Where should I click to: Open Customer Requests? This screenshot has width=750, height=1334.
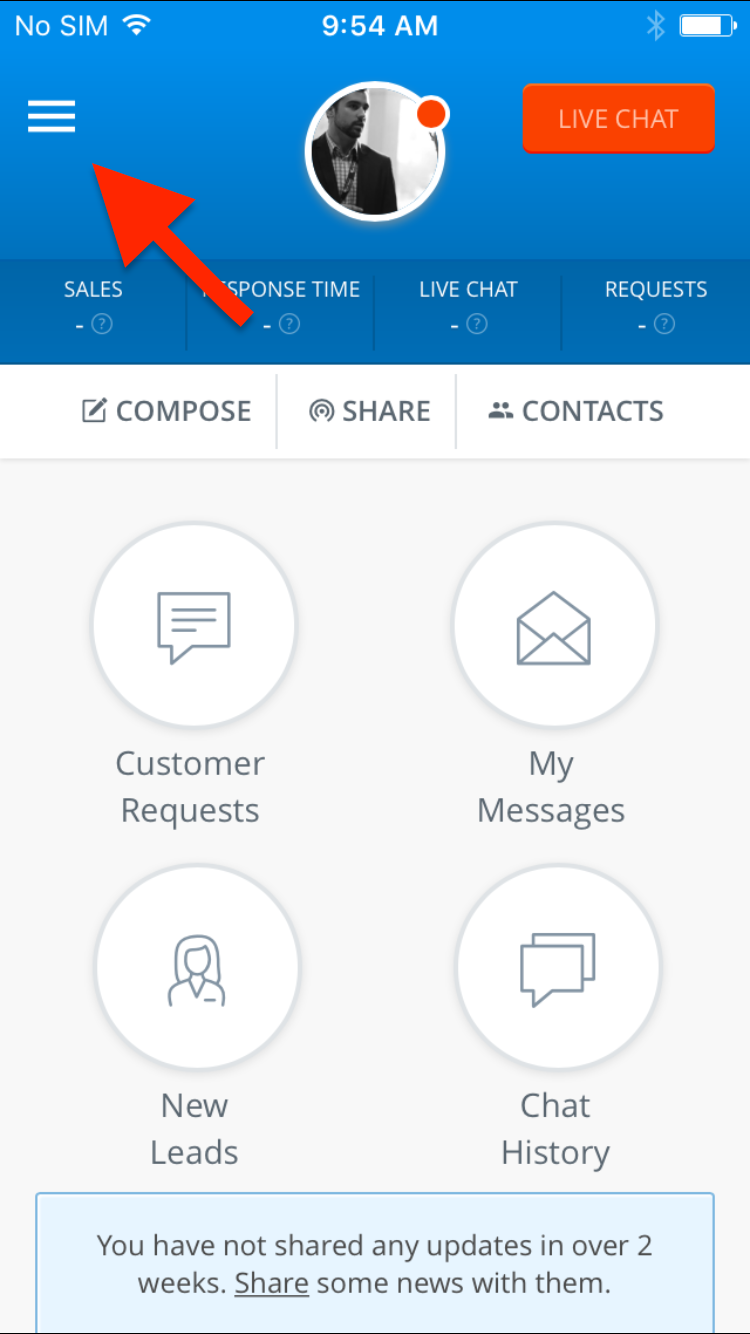193,626
